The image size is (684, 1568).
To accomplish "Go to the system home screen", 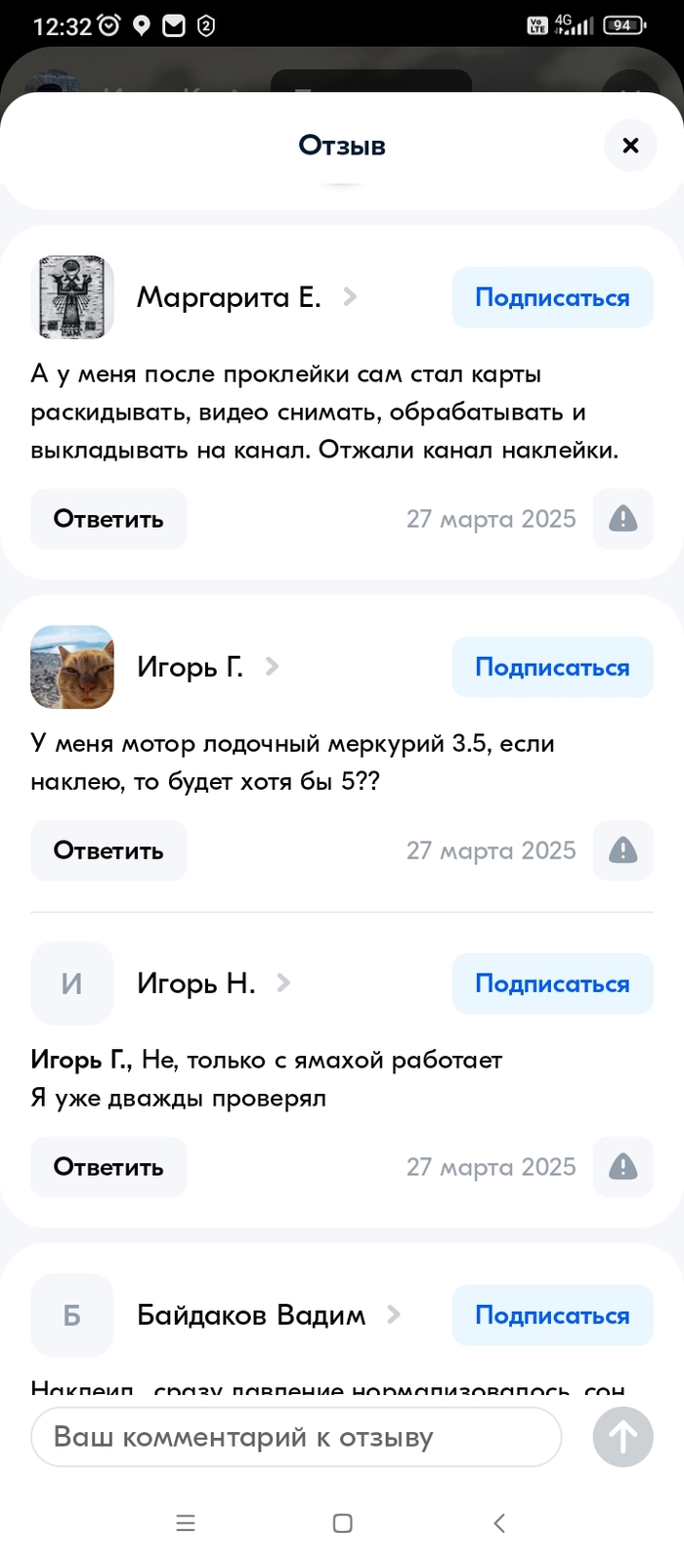I will [342, 1523].
